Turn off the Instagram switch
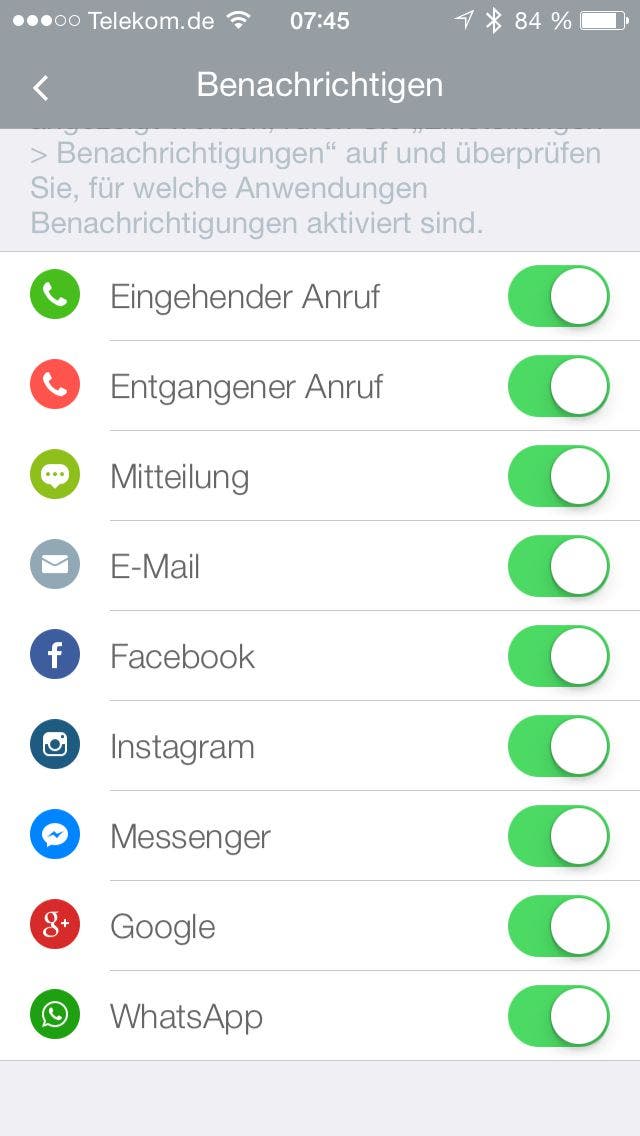Screen dimensions: 640x1136 pyautogui.click(x=559, y=746)
